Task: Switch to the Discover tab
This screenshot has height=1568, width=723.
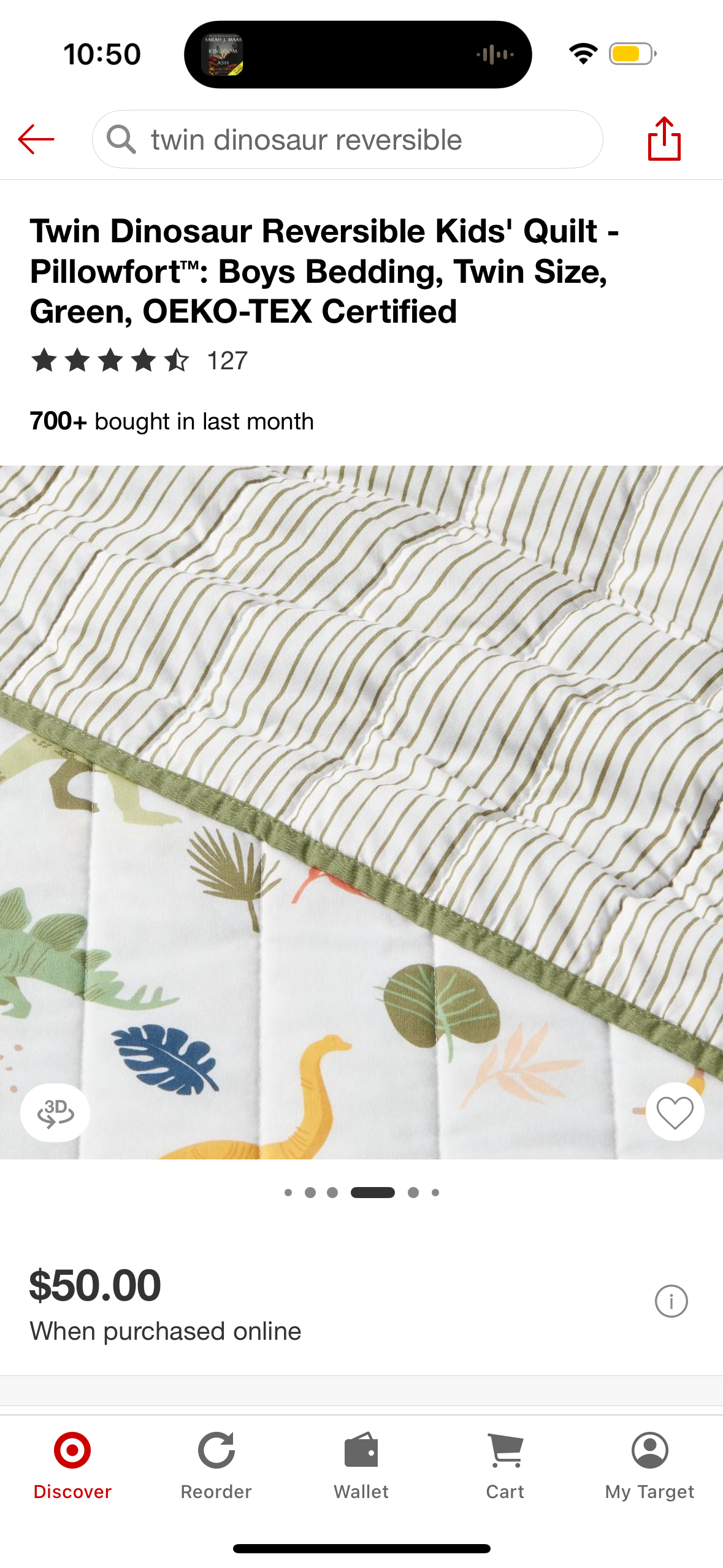Action: (72, 1466)
